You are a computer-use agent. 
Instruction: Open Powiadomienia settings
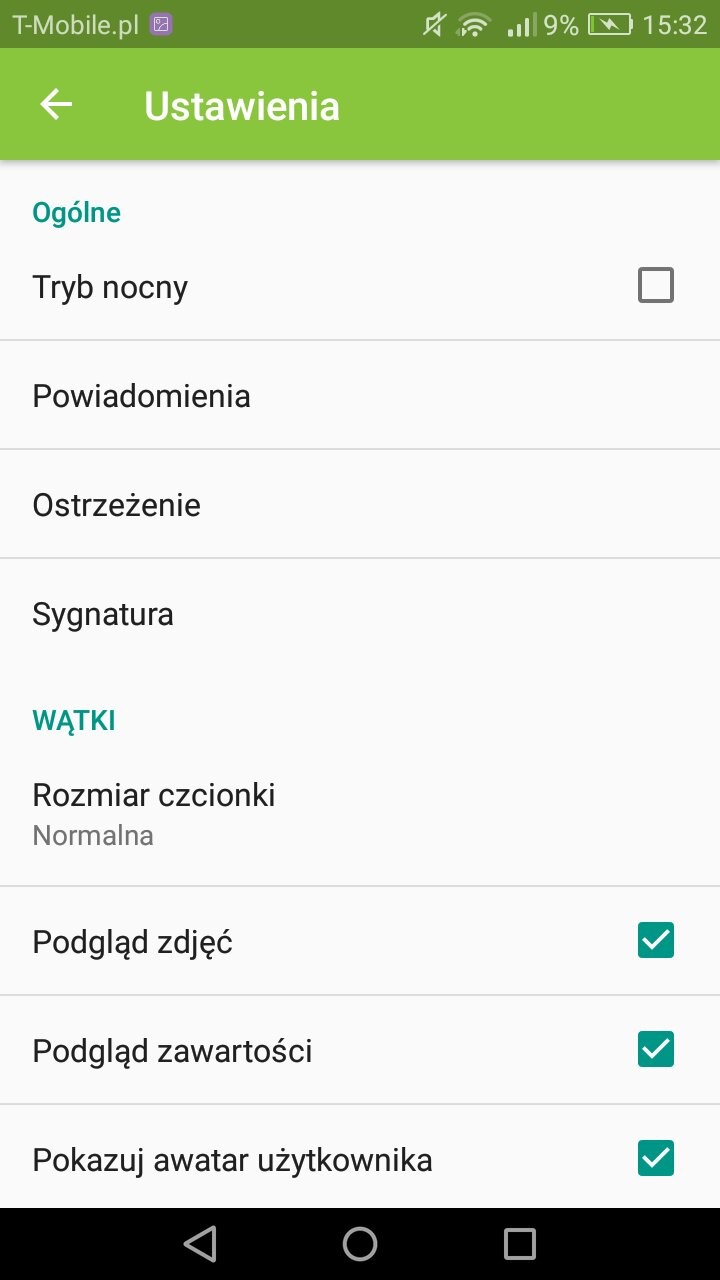360,396
